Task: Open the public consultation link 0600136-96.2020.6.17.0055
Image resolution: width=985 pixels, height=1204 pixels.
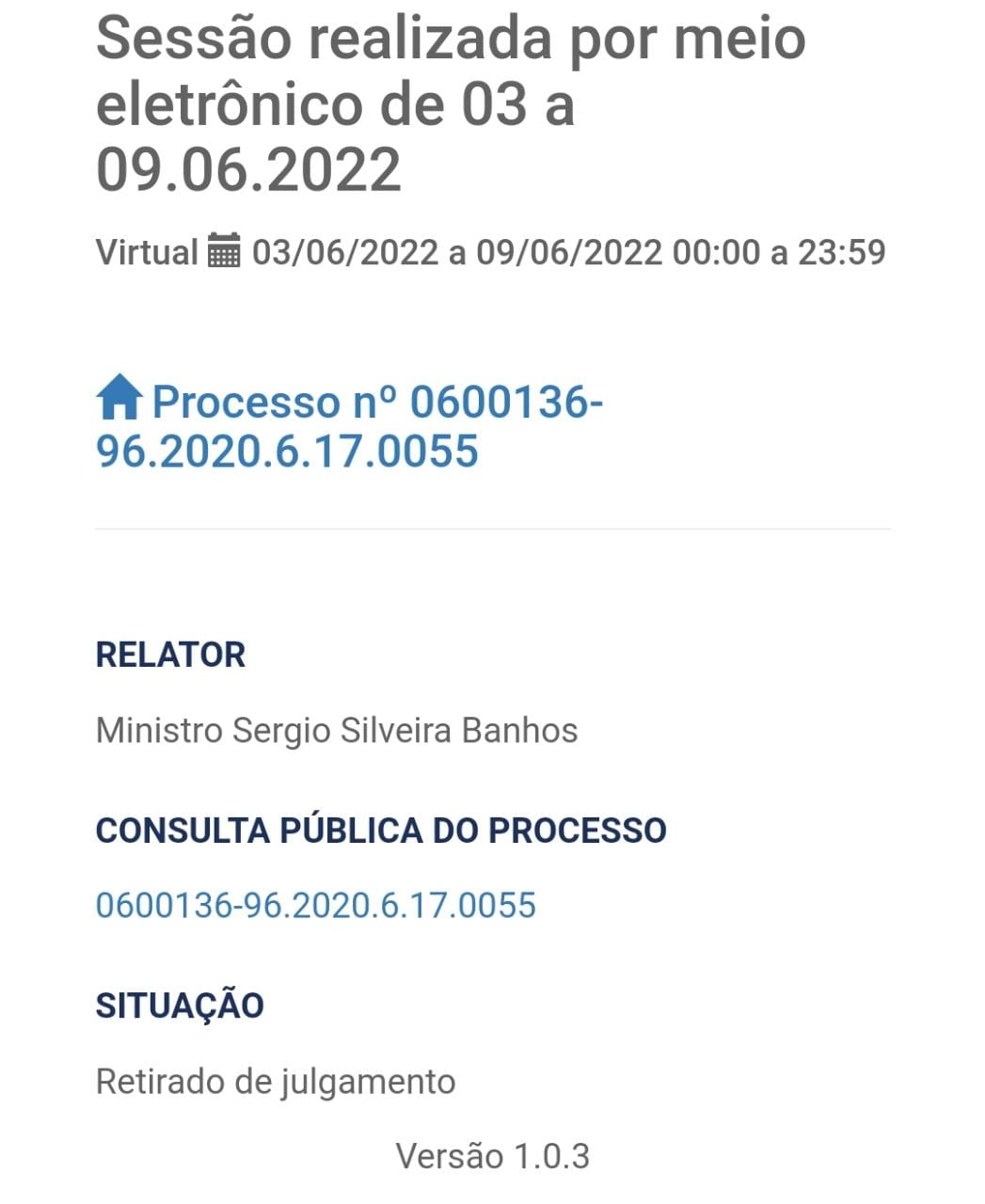Action: tap(316, 905)
